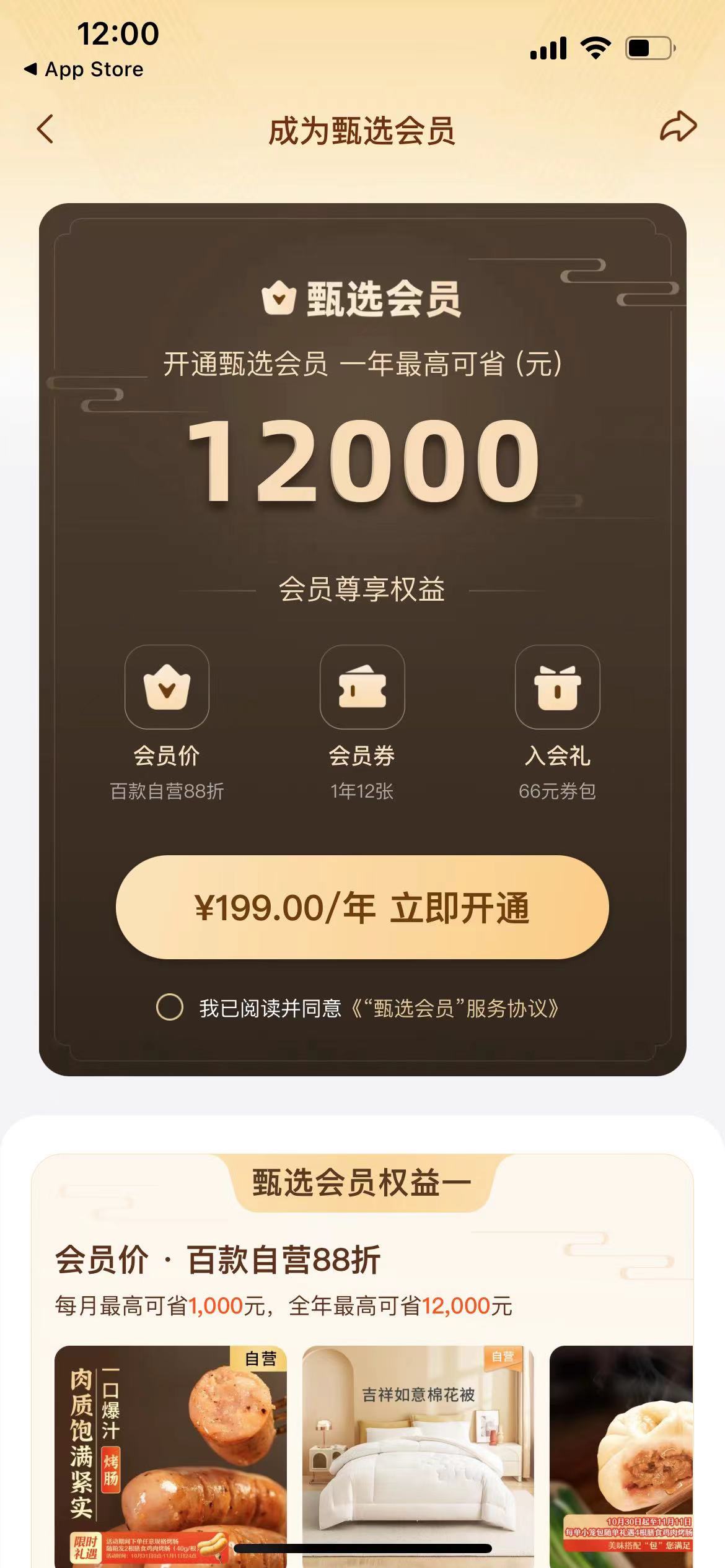Screen dimensions: 725x1568
Task: Share this membership page
Action: [x=678, y=128]
